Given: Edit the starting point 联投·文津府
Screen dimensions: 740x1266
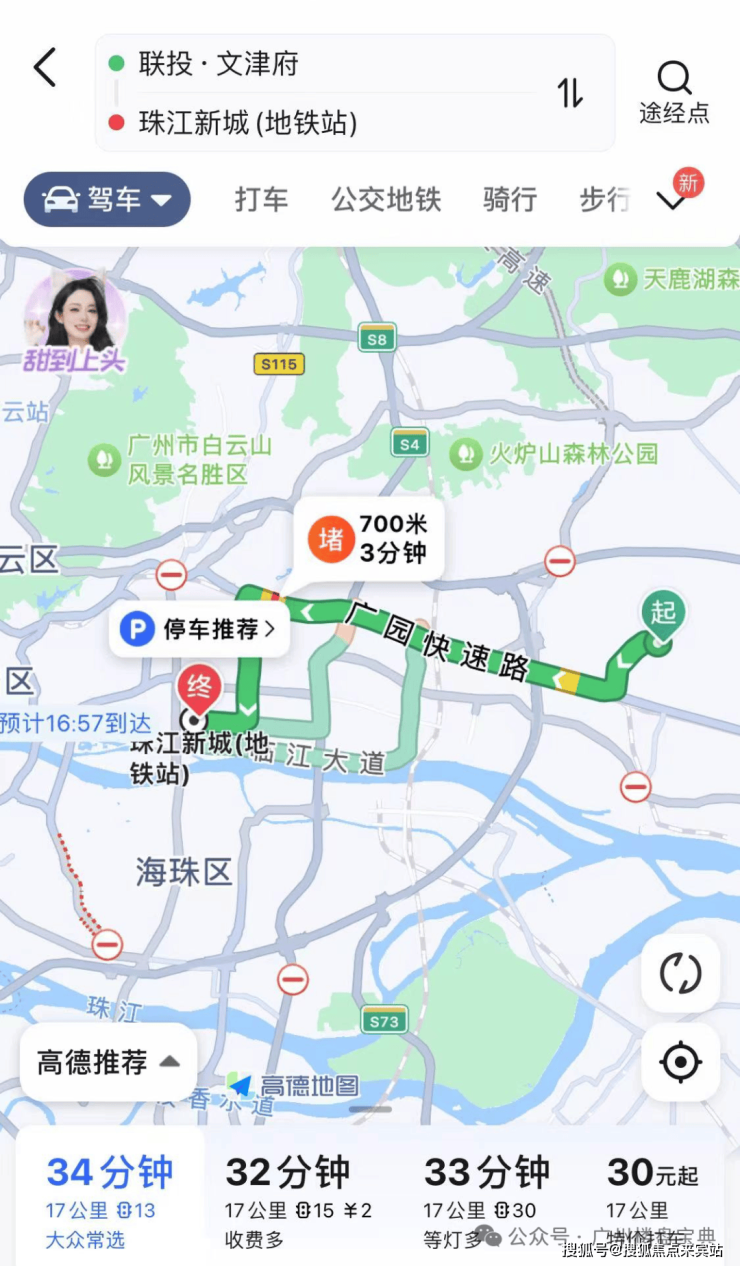Looking at the screenshot, I should click(219, 65).
